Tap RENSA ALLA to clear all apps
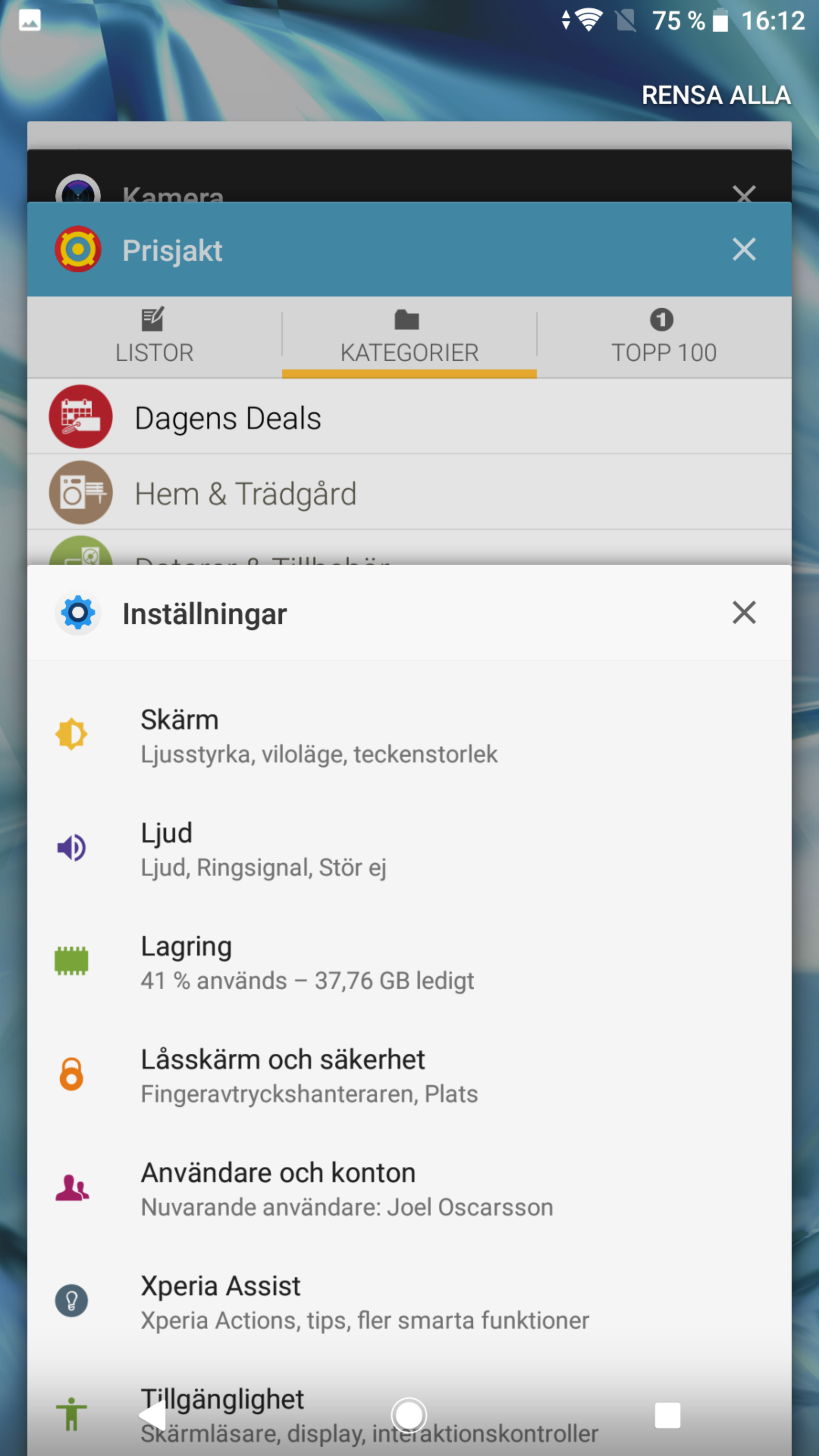This screenshot has width=819, height=1456. pos(715,95)
